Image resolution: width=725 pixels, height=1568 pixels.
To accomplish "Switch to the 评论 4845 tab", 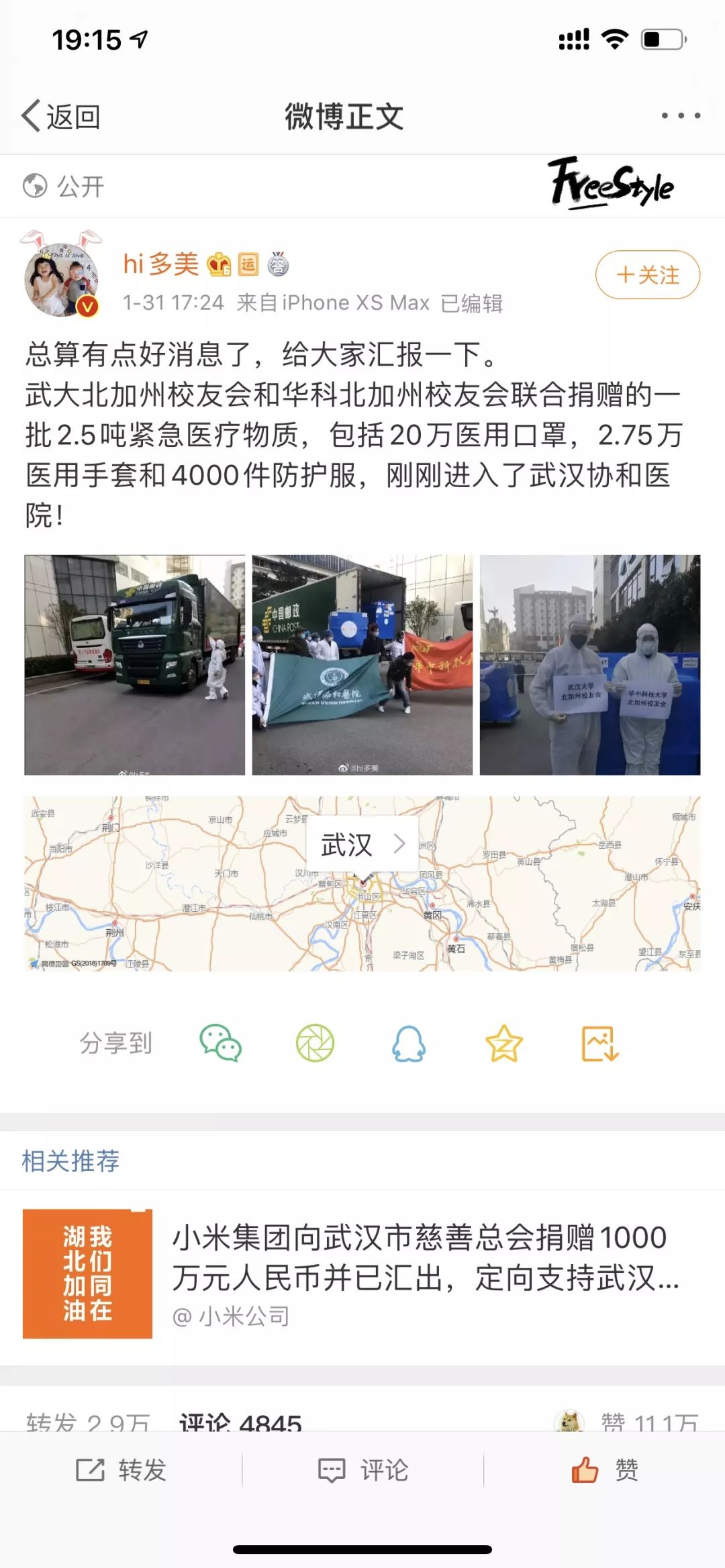I will pos(240,1421).
